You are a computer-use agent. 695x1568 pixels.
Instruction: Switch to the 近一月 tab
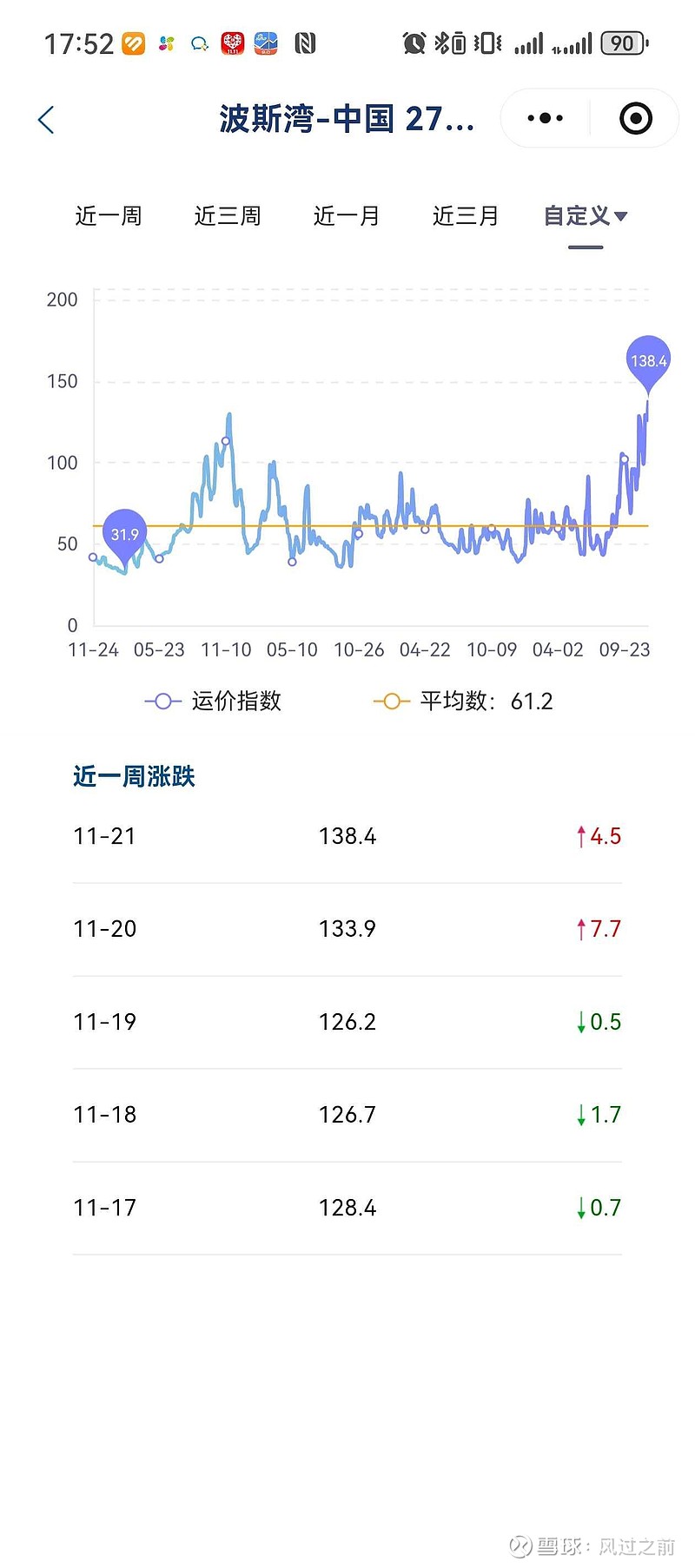(x=346, y=215)
